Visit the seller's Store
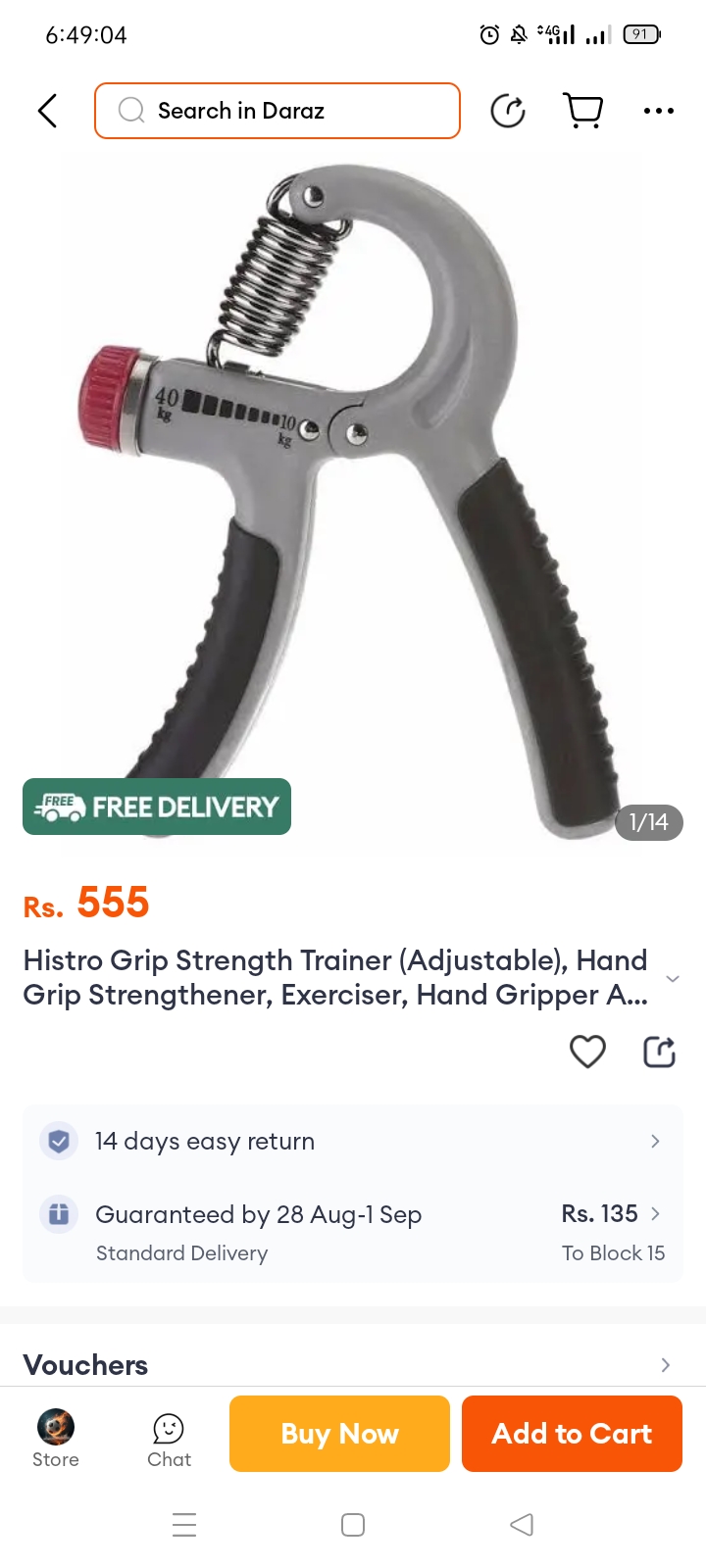This screenshot has width=706, height=1568. click(x=56, y=1439)
